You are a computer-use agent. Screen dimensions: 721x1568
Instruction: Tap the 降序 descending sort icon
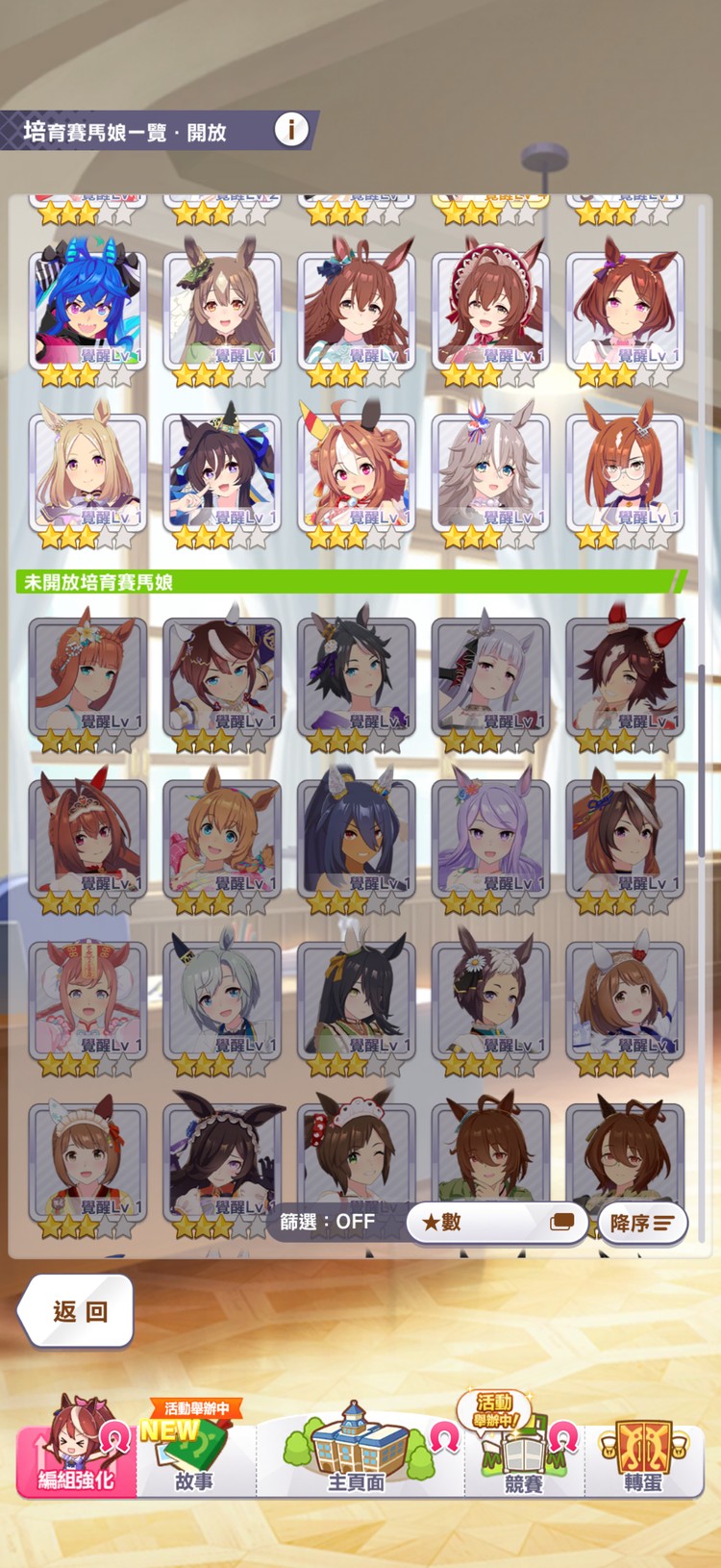click(642, 1223)
